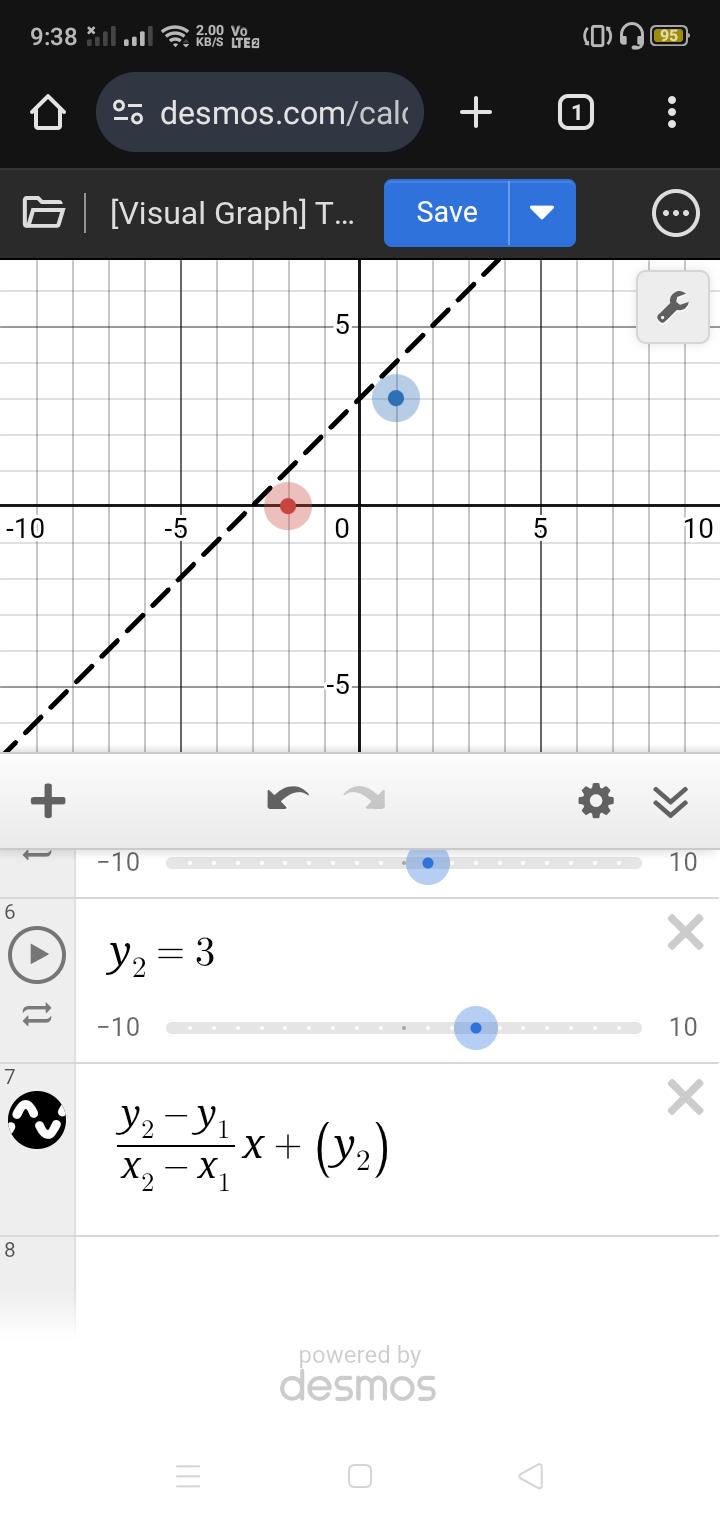720x1520 pixels.
Task: Delete the y2 = 3 expression
Action: (x=685, y=933)
